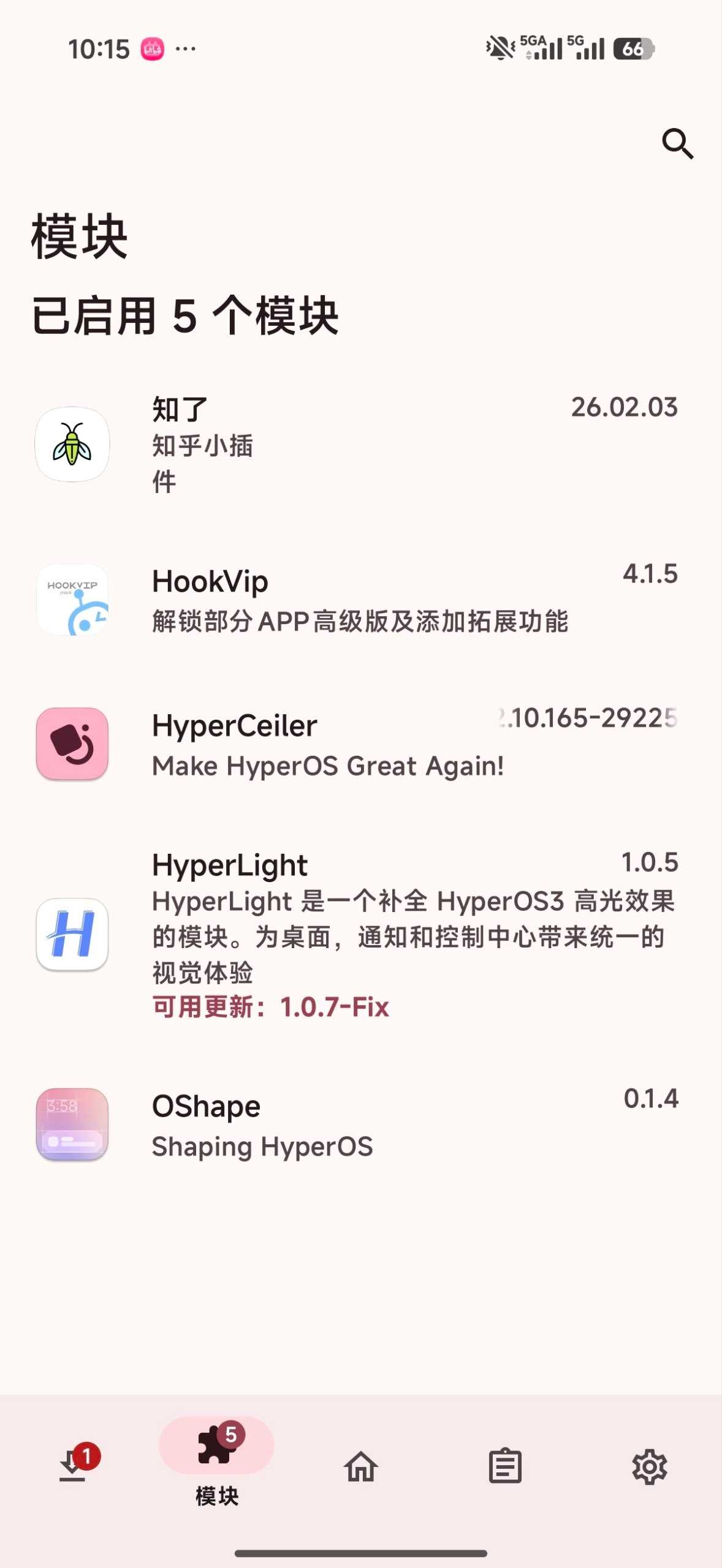Open the settings gear tab
Viewport: 722px width, 1568px height.
[650, 1467]
